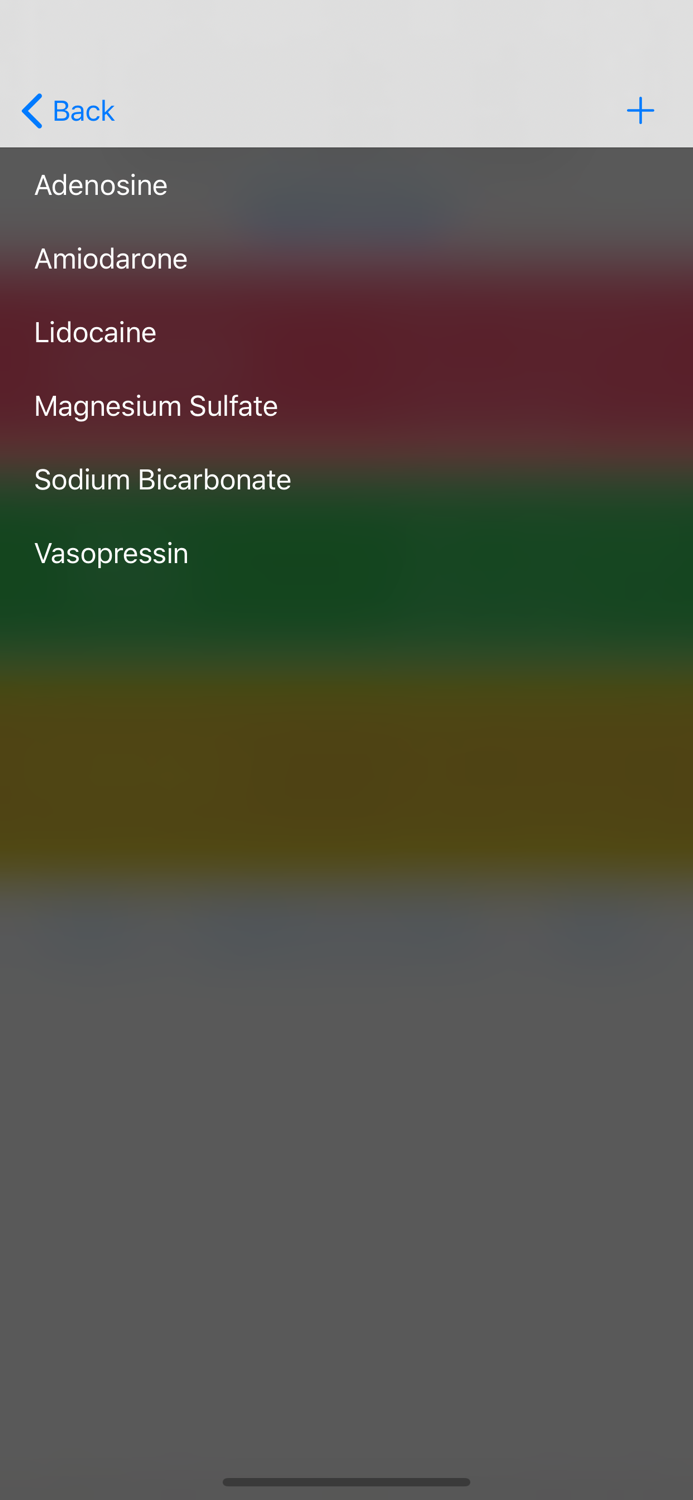693x1500 pixels.
Task: Open the Amiodarone entry
Action: [x=346, y=259]
